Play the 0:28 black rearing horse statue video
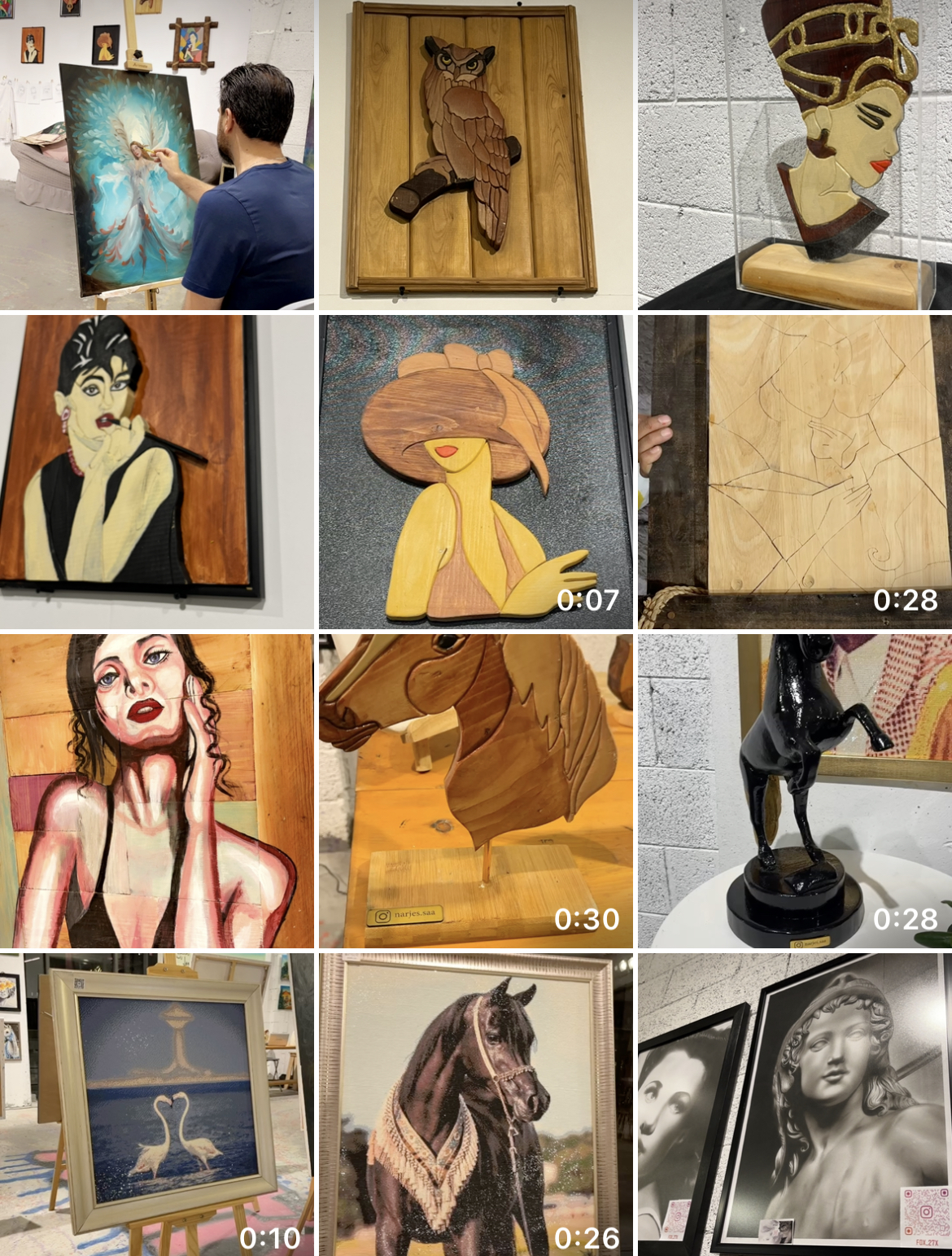 coord(795,791)
